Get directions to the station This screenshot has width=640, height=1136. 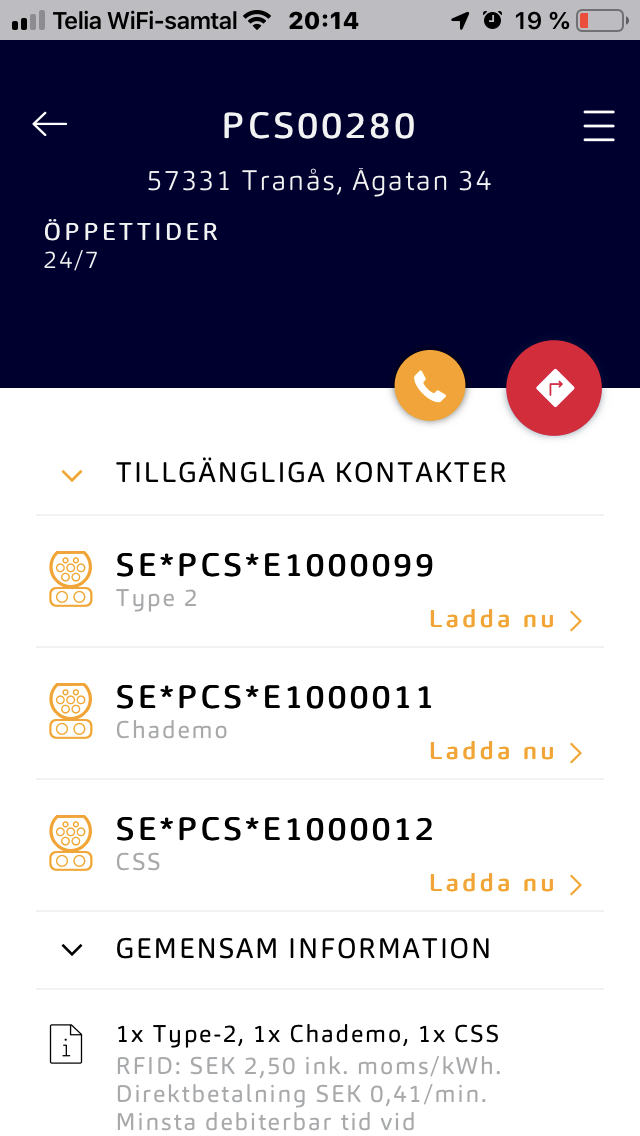[554, 388]
